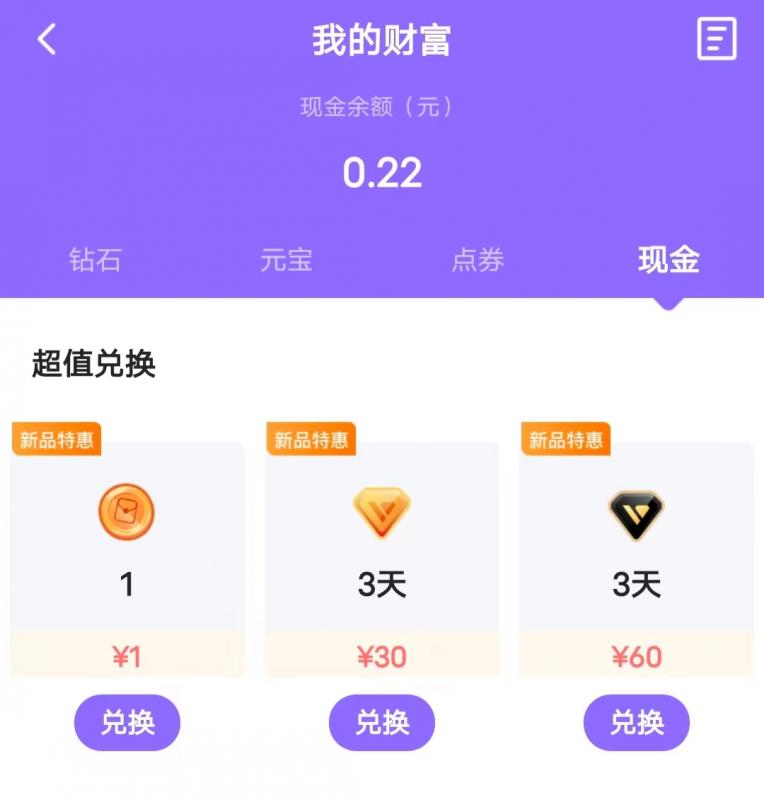
Task: Switch to the 钻石 tab
Action: pyautogui.click(x=94, y=259)
